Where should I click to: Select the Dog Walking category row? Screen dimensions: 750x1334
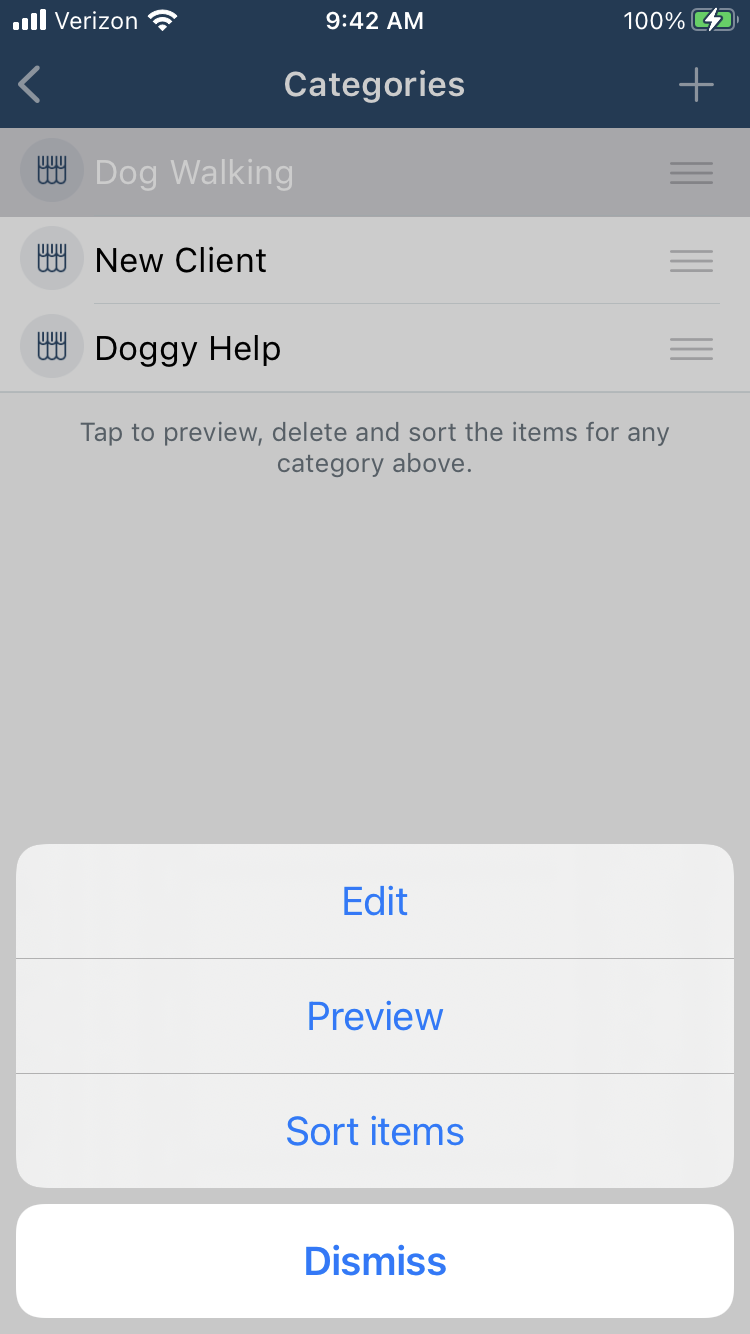coord(375,172)
